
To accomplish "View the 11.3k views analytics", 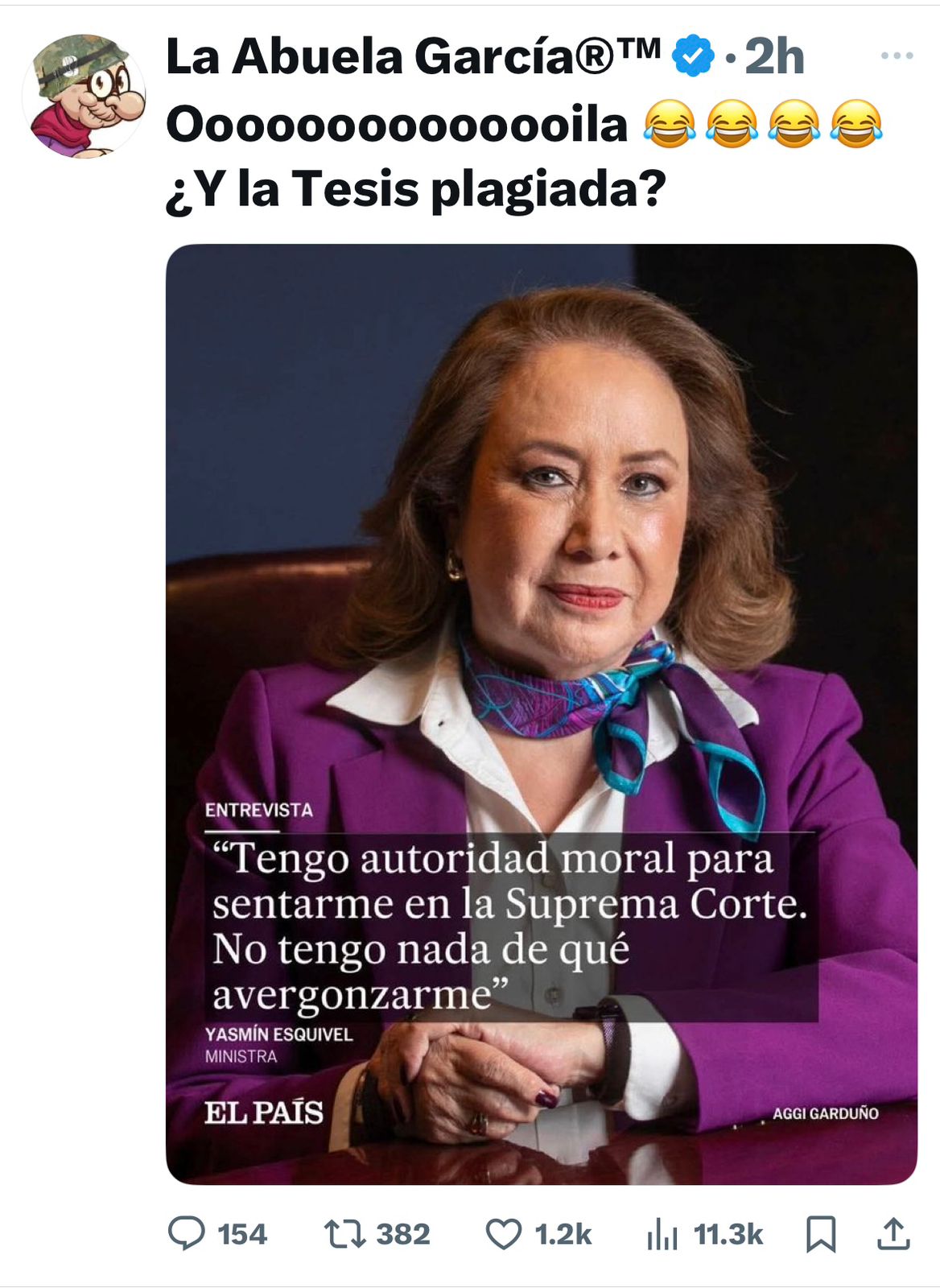I will tap(663, 1233).
